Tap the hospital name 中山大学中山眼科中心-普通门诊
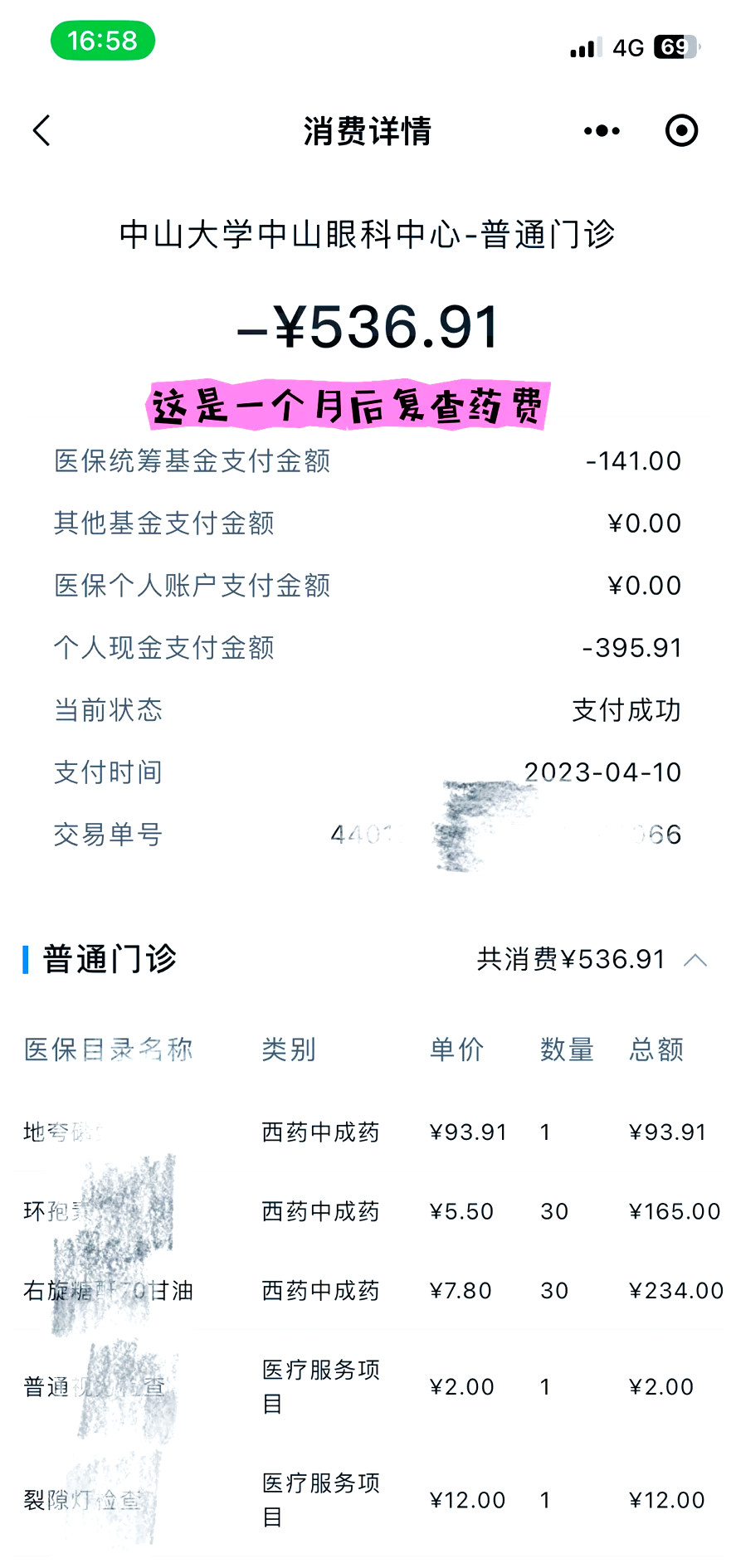This screenshot has width=736, height=1568. pos(368,235)
